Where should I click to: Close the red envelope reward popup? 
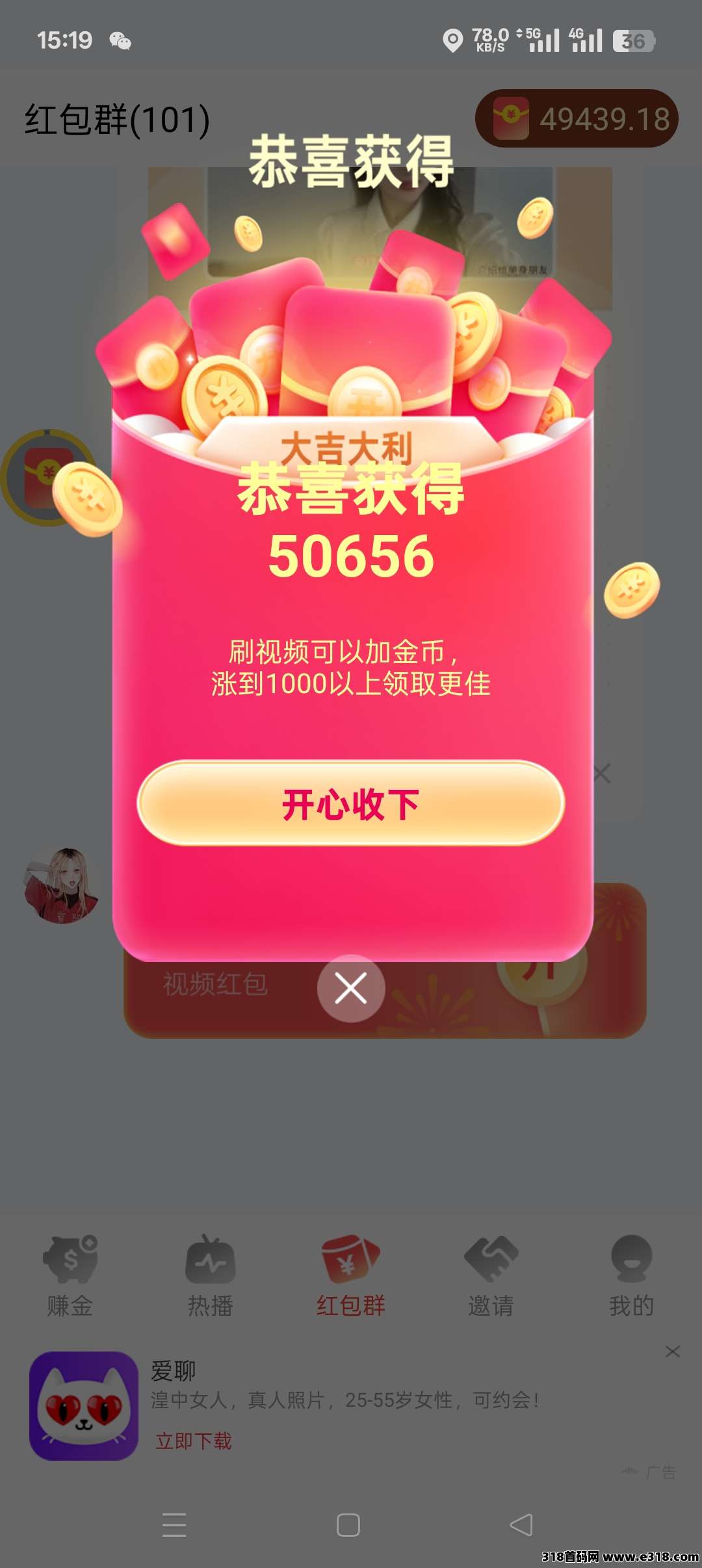(351, 988)
